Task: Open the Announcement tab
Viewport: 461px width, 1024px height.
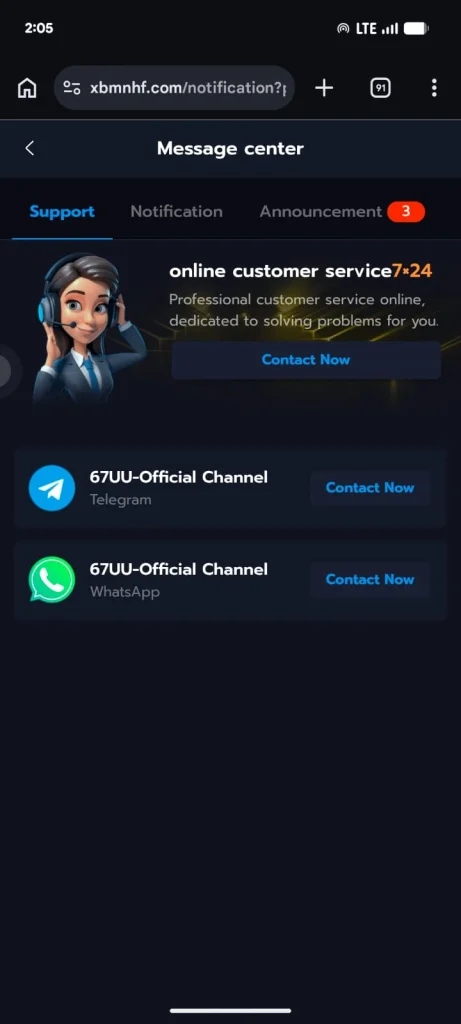Action: pyautogui.click(x=342, y=212)
